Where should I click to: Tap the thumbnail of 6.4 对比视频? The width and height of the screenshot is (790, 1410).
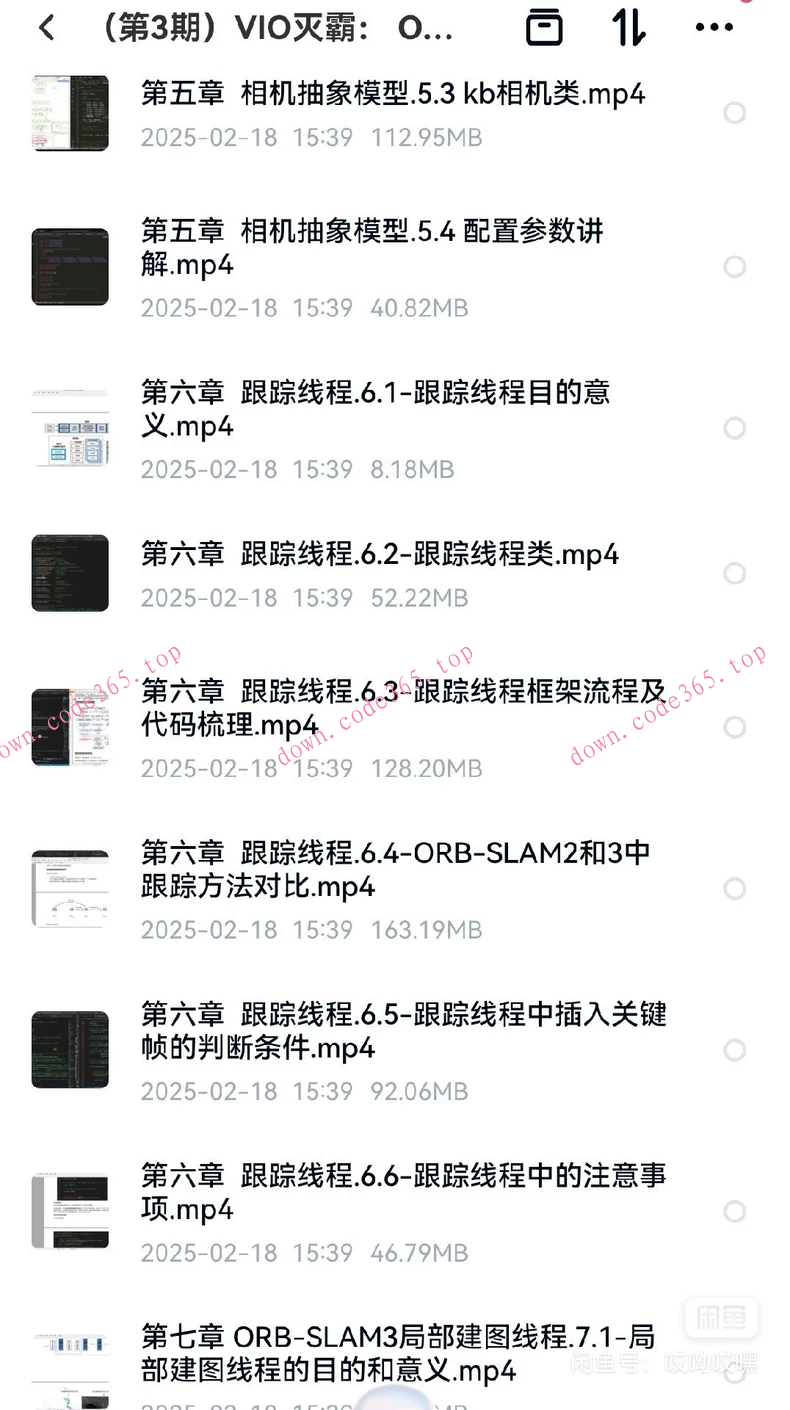(x=69, y=889)
